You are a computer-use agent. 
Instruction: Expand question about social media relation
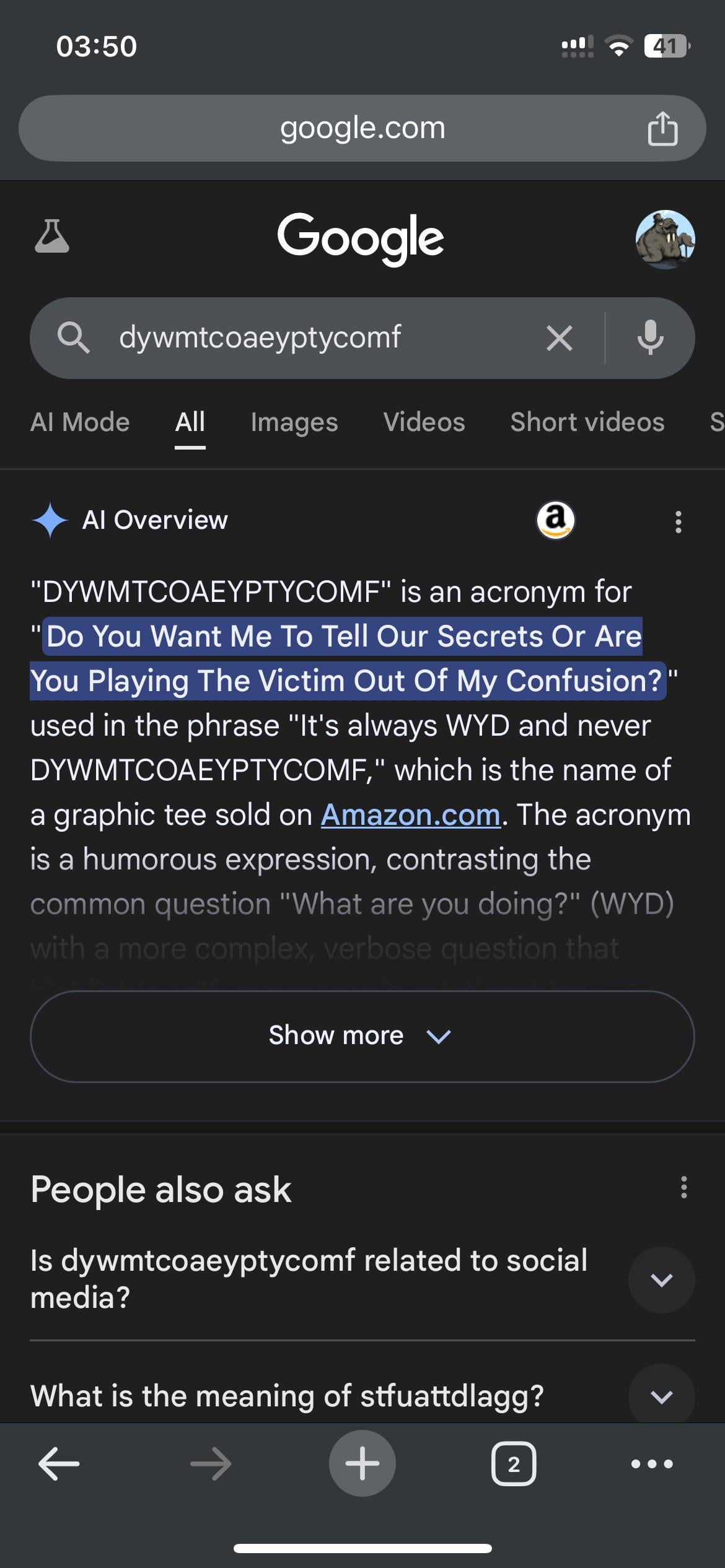[661, 1279]
